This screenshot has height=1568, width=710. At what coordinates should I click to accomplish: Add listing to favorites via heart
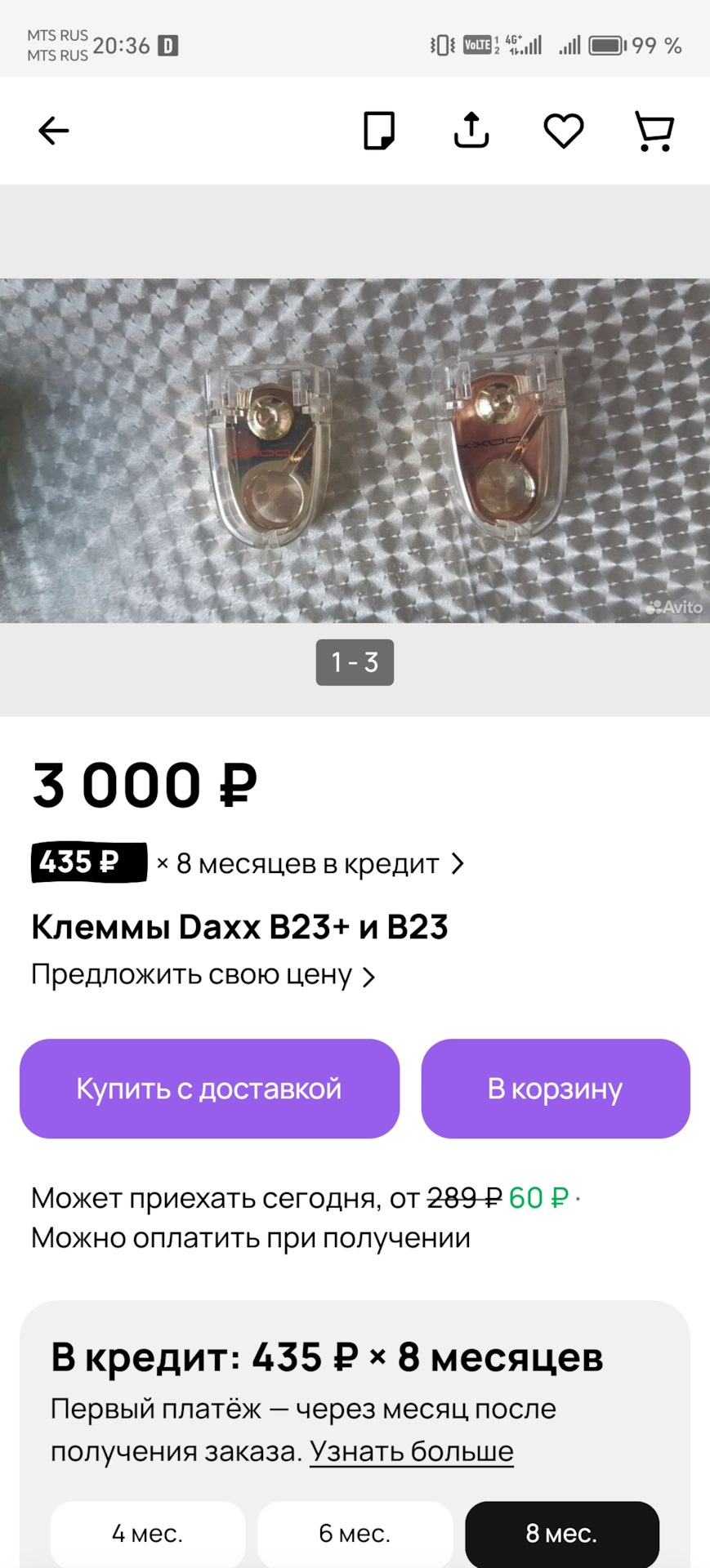click(563, 130)
